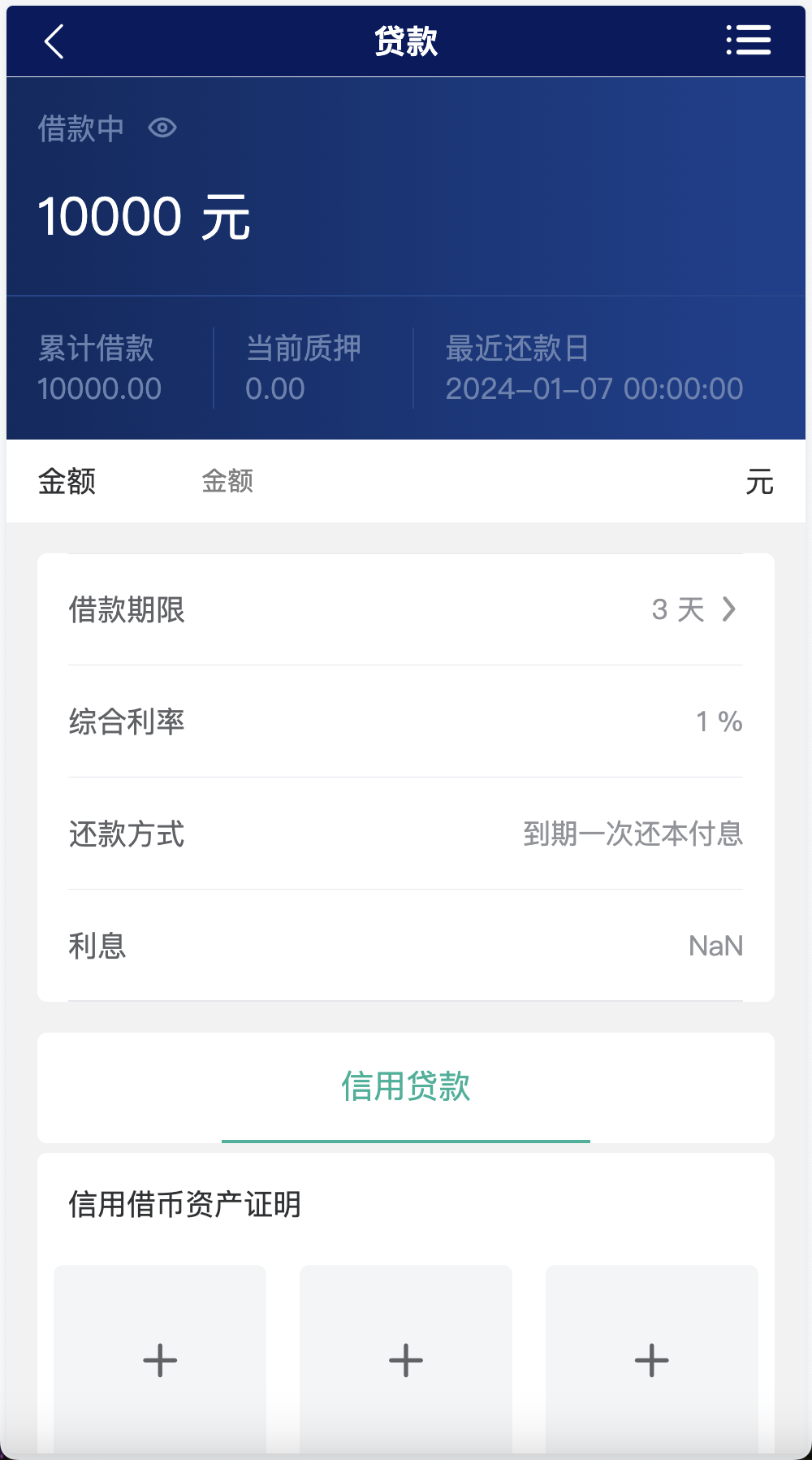812x1460 pixels.
Task: Click the 综合利率 1% rate row
Action: pyautogui.click(x=717, y=721)
